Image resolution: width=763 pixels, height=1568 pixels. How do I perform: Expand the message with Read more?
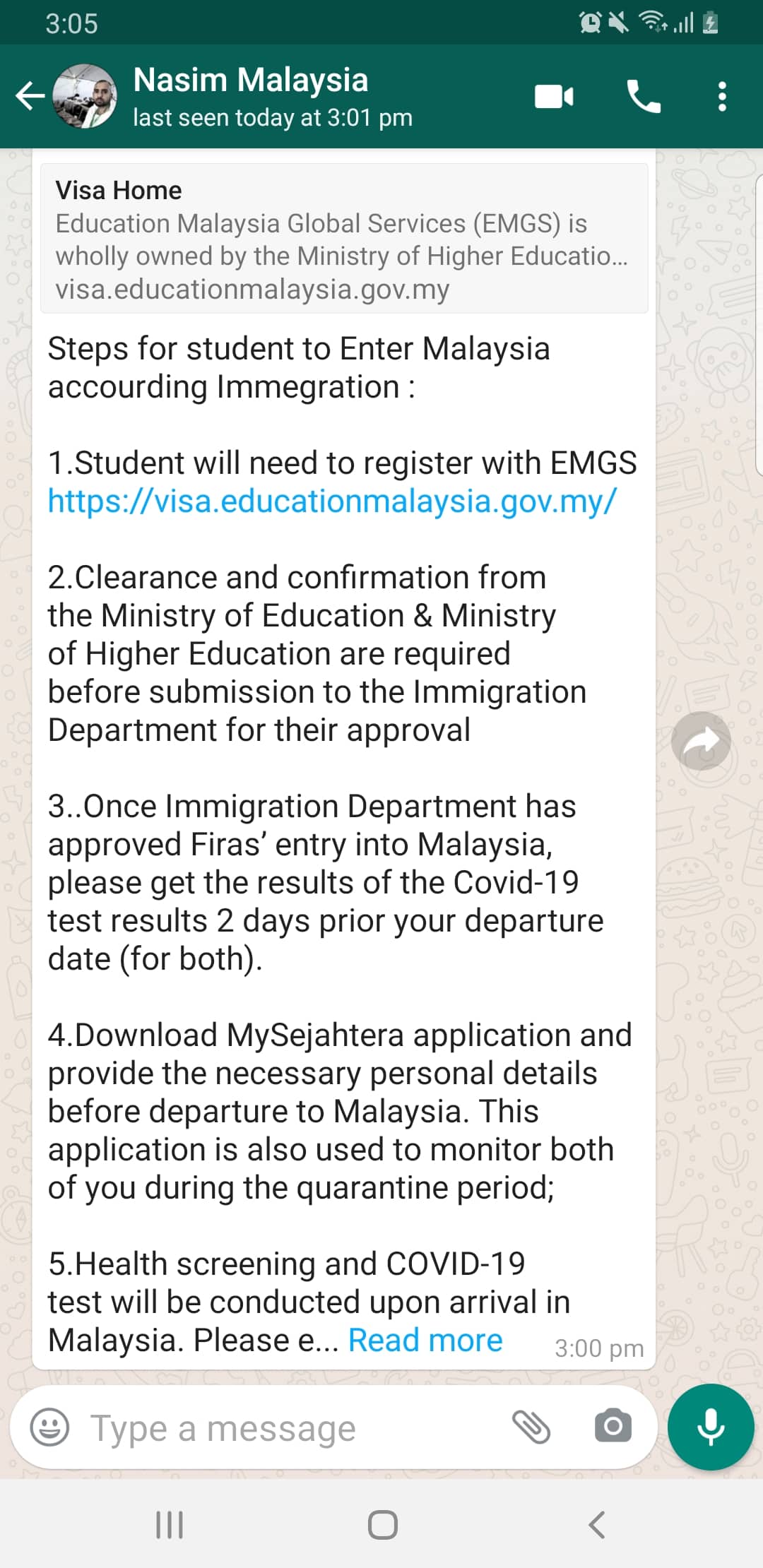pos(425,1340)
